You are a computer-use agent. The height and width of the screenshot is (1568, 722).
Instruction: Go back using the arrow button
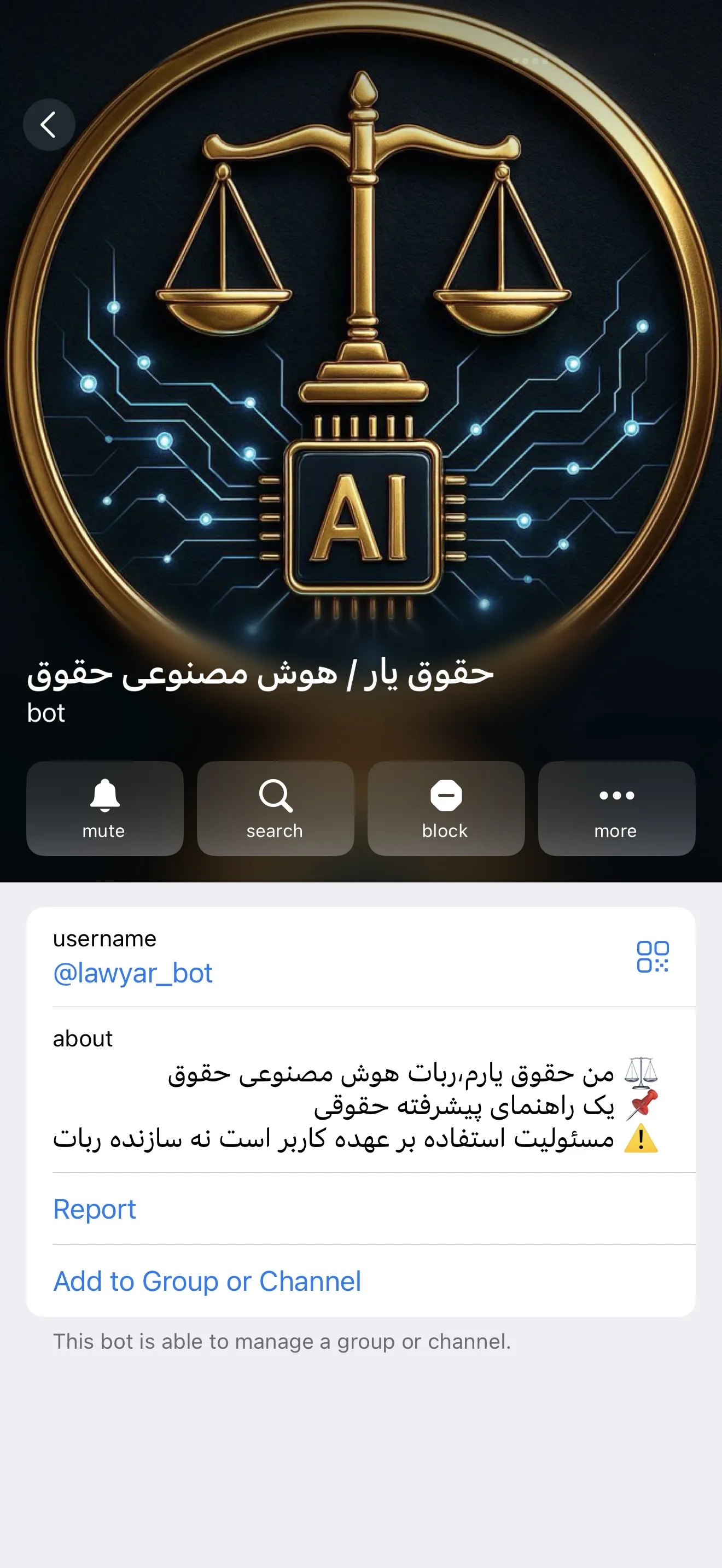click(49, 125)
